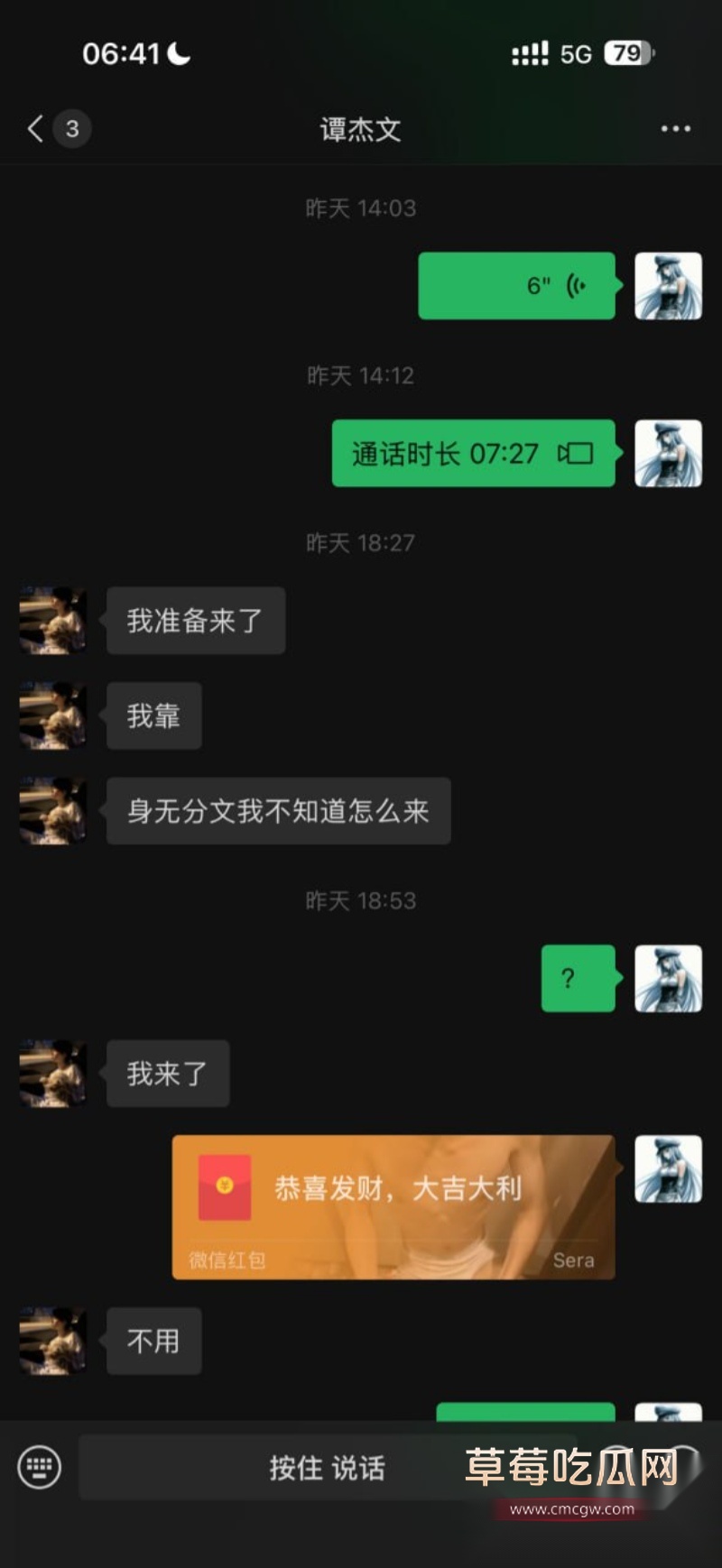Tap the 不用 reply bubble

coord(153,1342)
